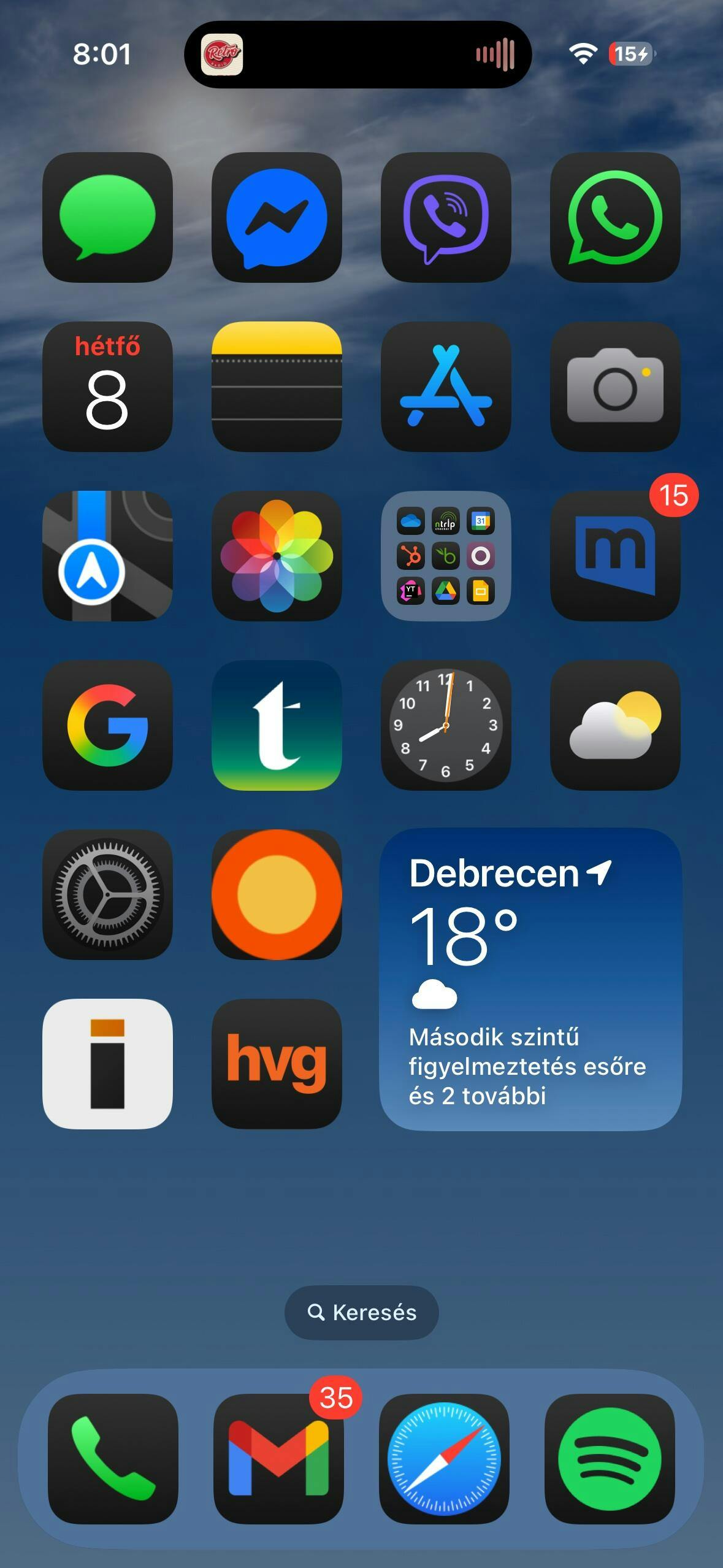Launch the Camera app
Screen dimensions: 723x1568
(615, 386)
